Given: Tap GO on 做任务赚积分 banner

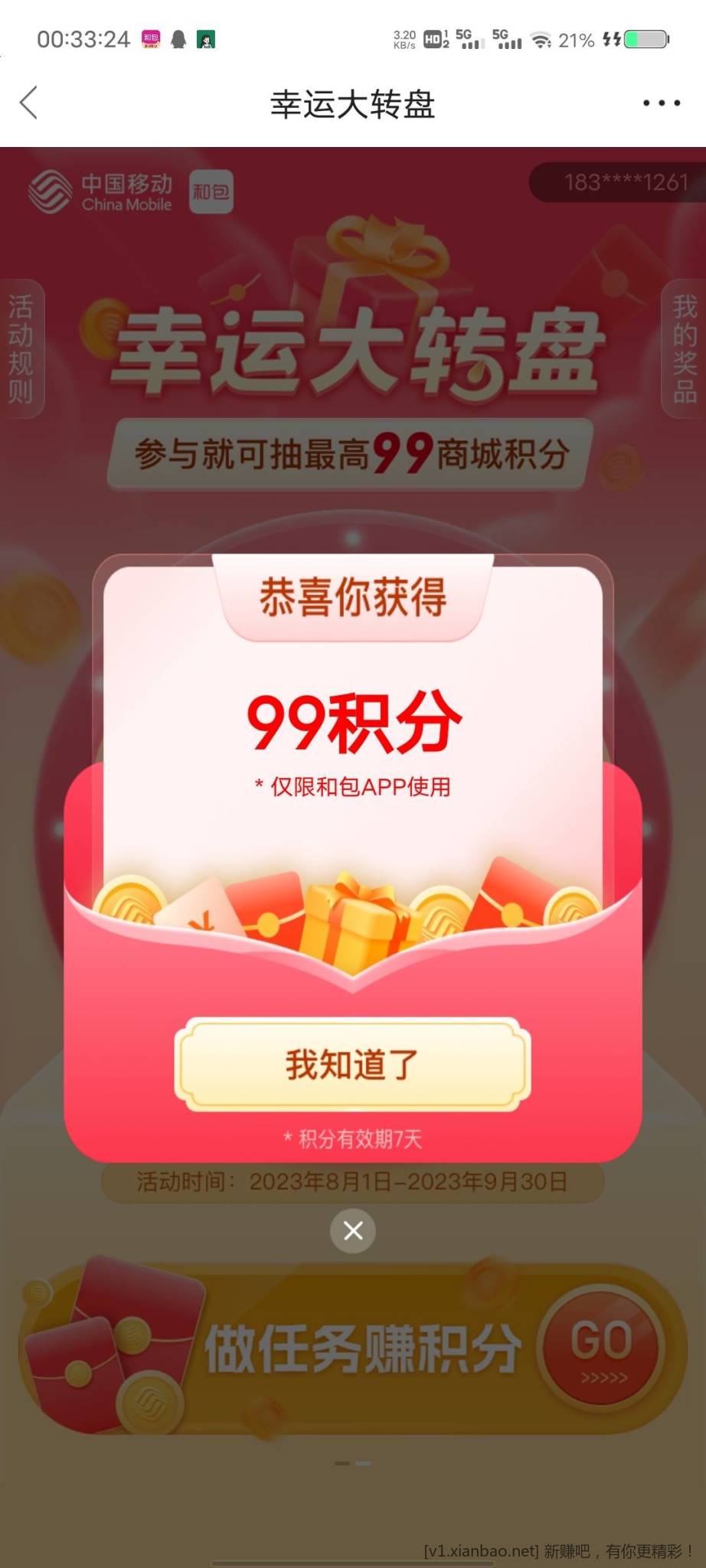Looking at the screenshot, I should (602, 1347).
